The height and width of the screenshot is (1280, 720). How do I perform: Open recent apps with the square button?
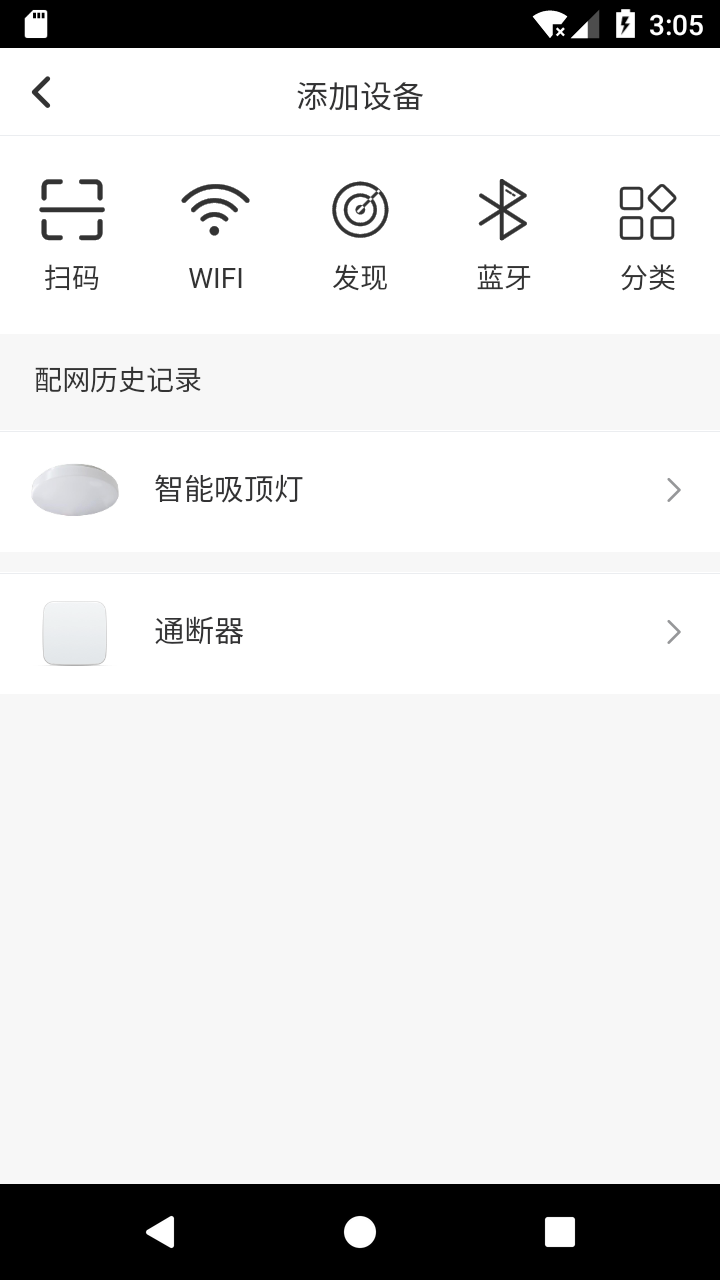coord(560,1232)
